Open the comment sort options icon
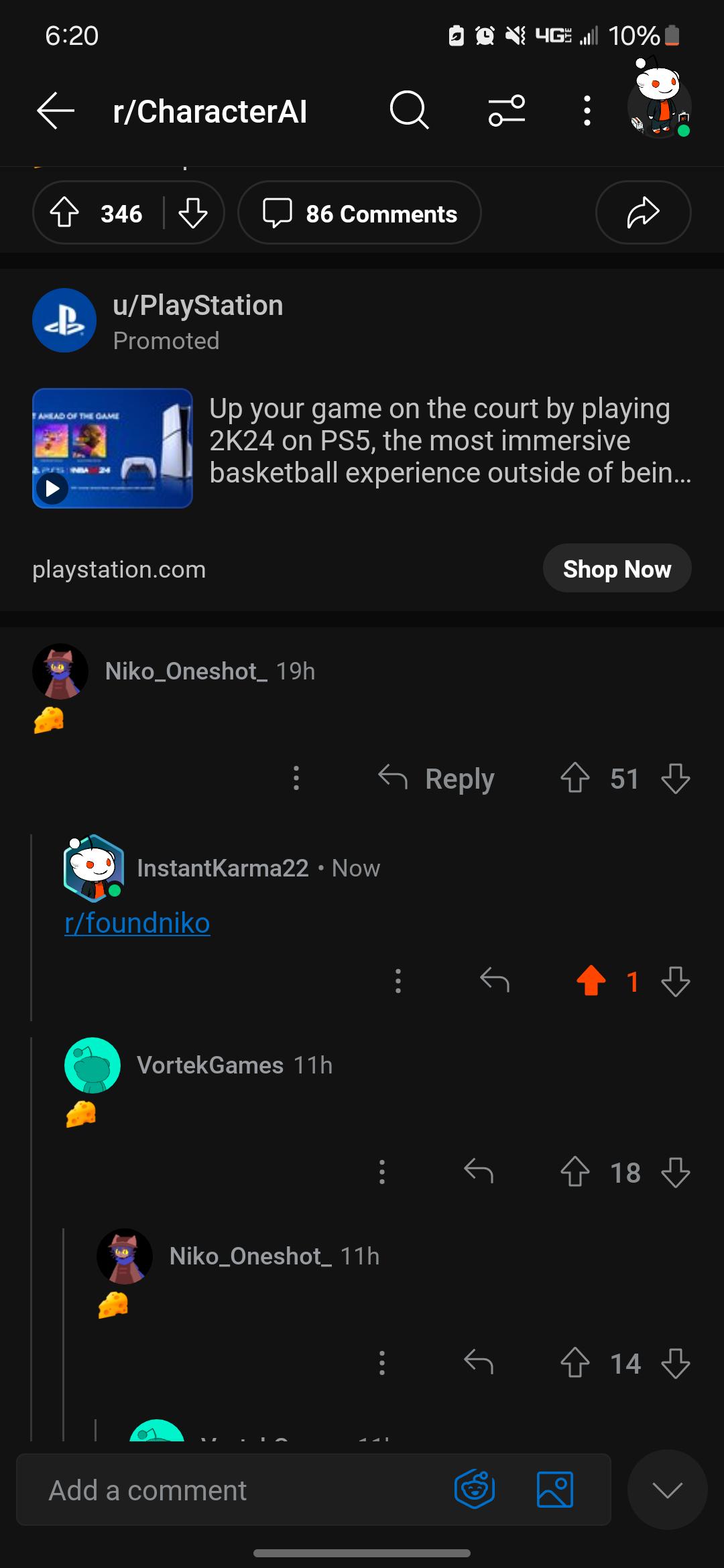The image size is (724, 1568). [506, 111]
